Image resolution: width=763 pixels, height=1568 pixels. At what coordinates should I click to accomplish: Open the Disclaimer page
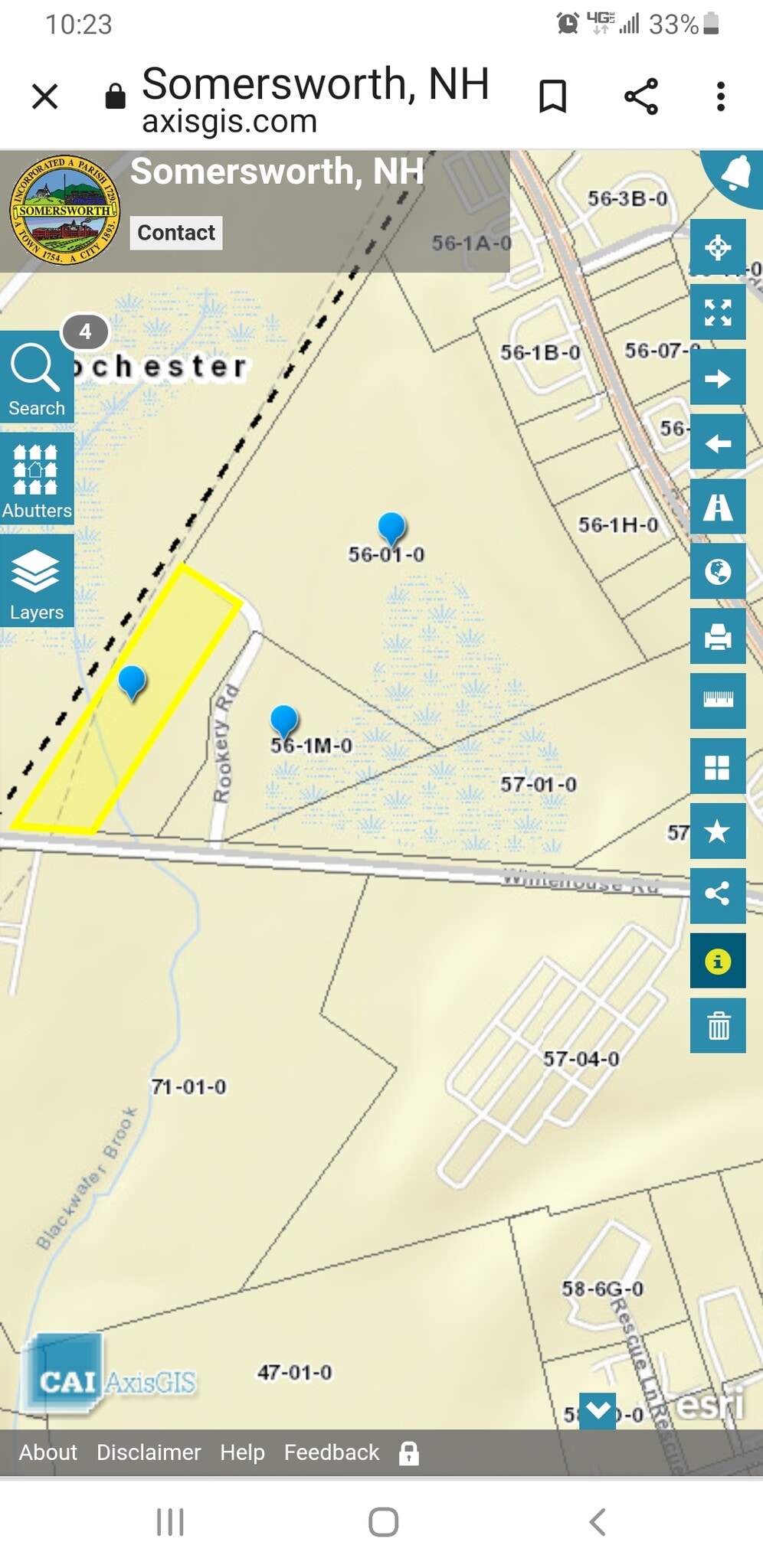148,1452
